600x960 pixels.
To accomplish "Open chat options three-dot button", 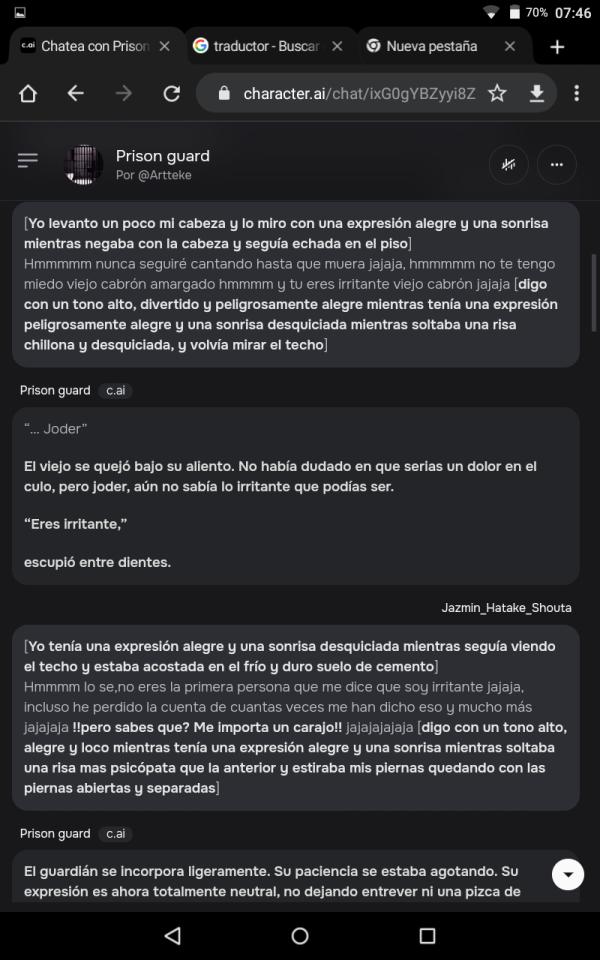I will [557, 165].
